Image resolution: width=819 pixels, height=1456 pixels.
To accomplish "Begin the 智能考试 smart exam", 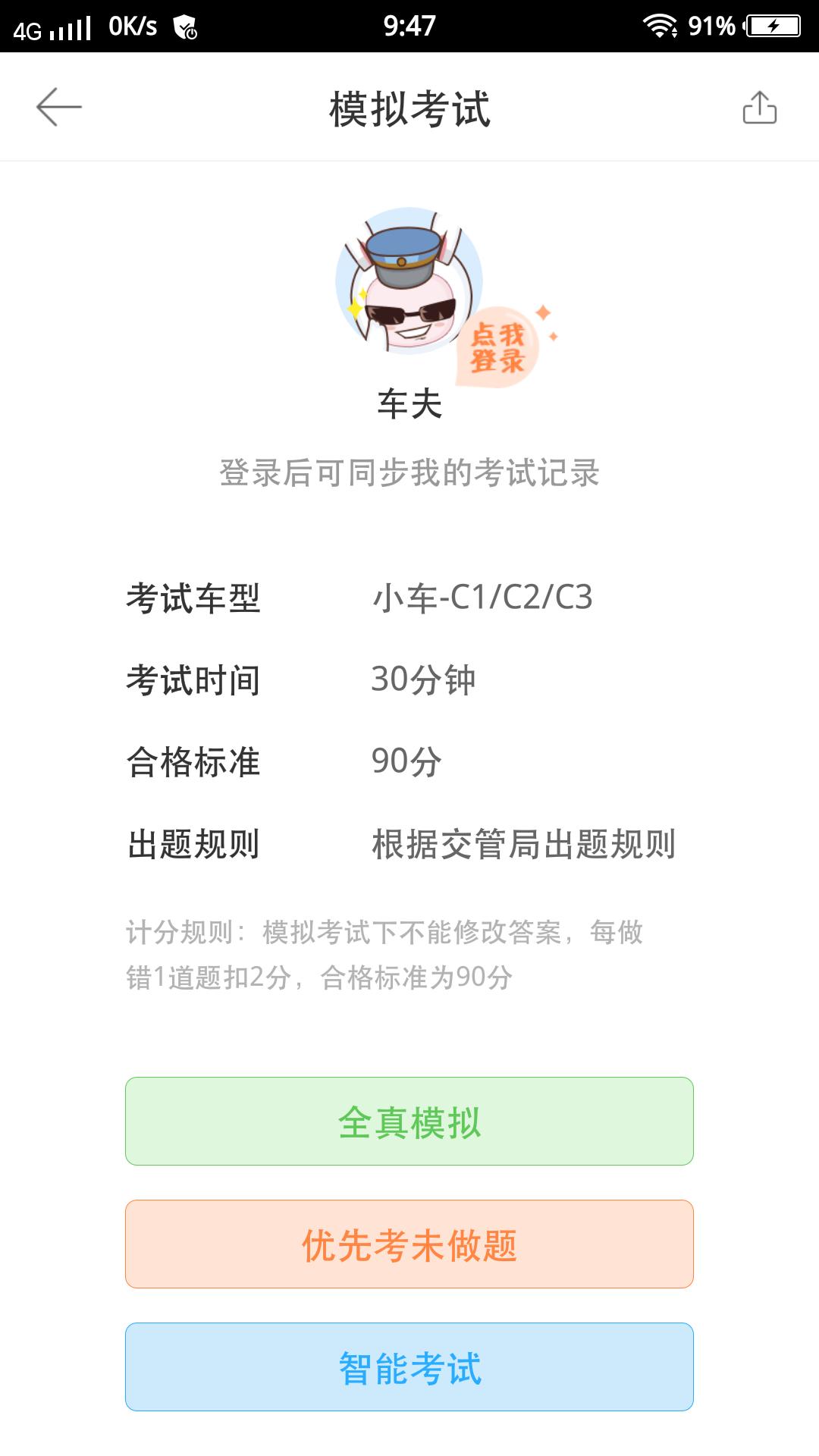I will pyautogui.click(x=409, y=1367).
